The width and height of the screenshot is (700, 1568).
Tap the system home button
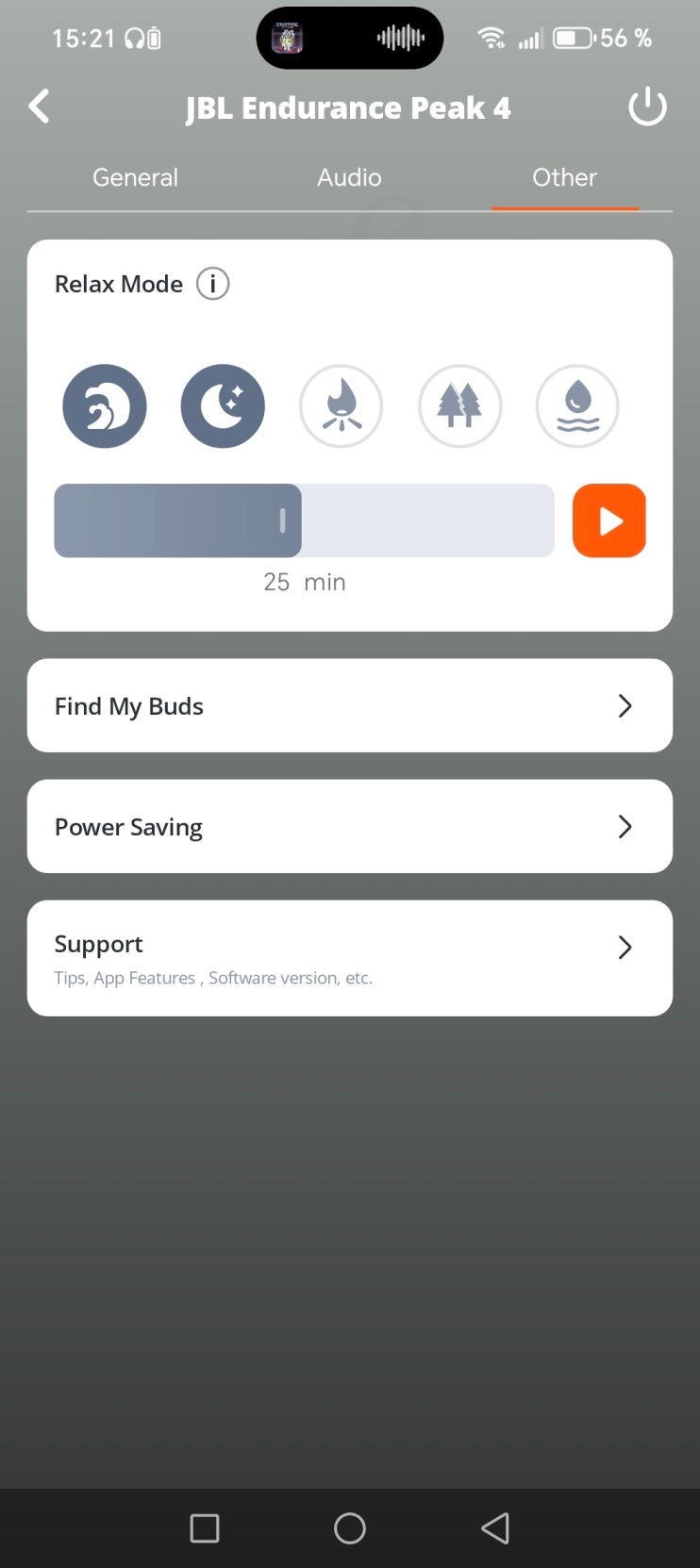[x=349, y=1527]
